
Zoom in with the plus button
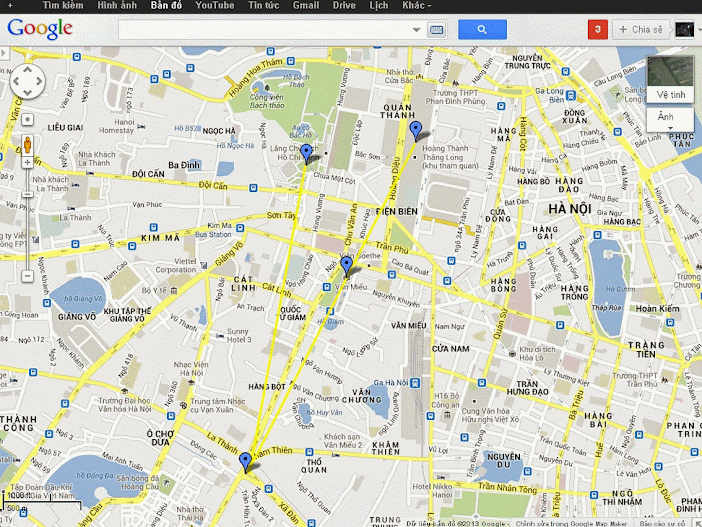[x=27, y=163]
